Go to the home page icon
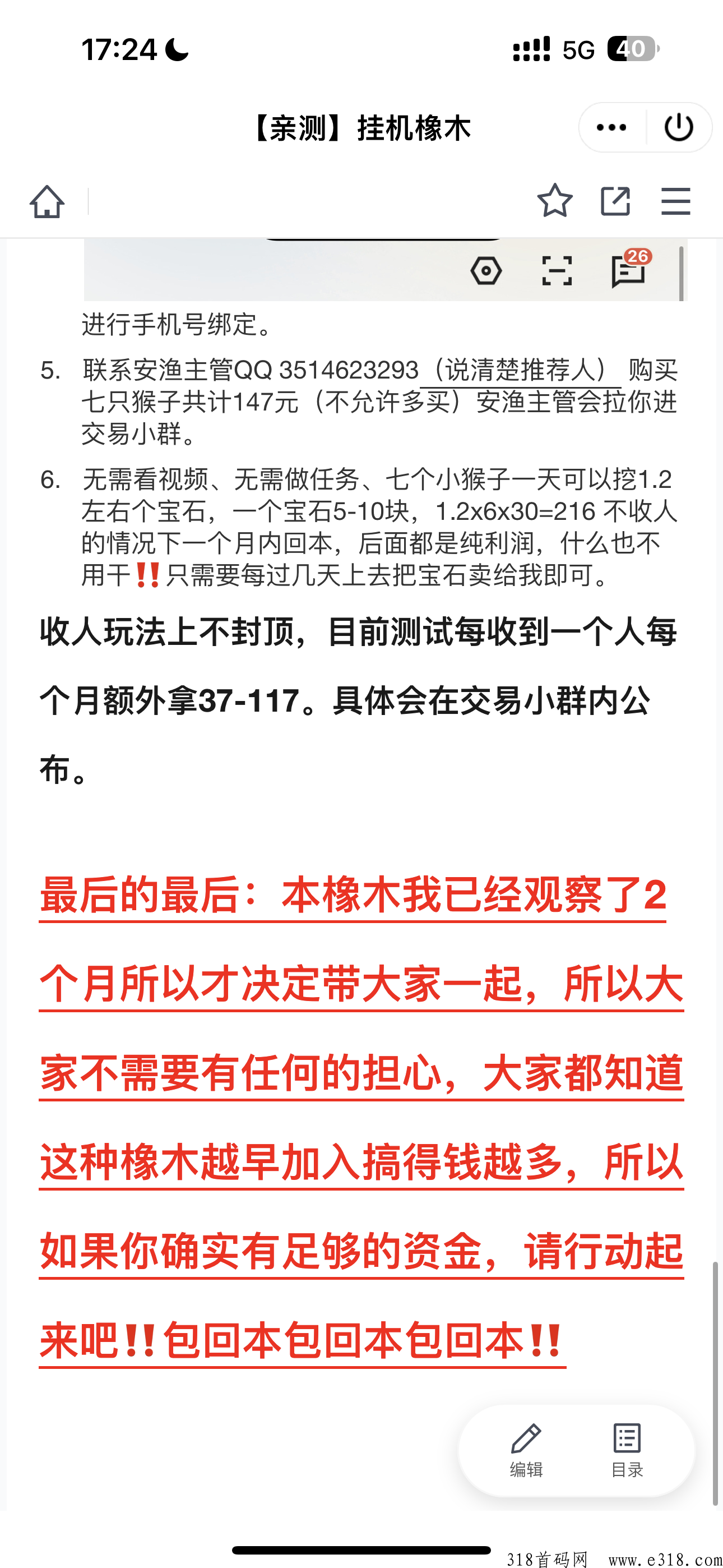 tap(47, 201)
